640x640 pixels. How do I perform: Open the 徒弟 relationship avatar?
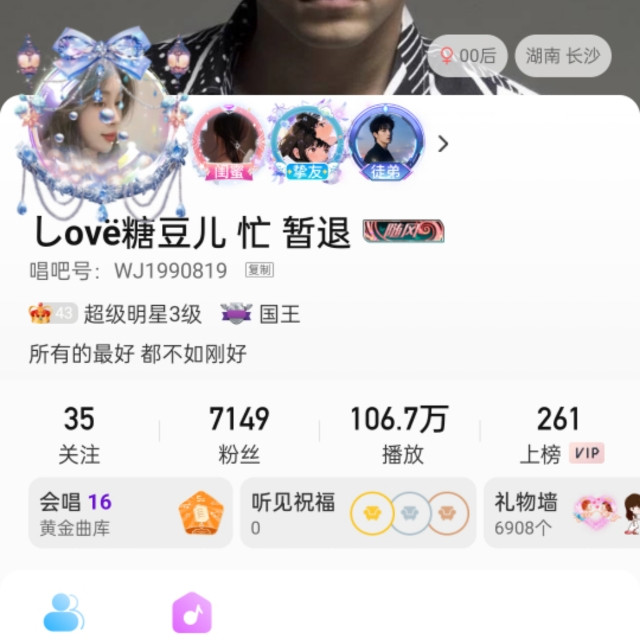[x=386, y=143]
